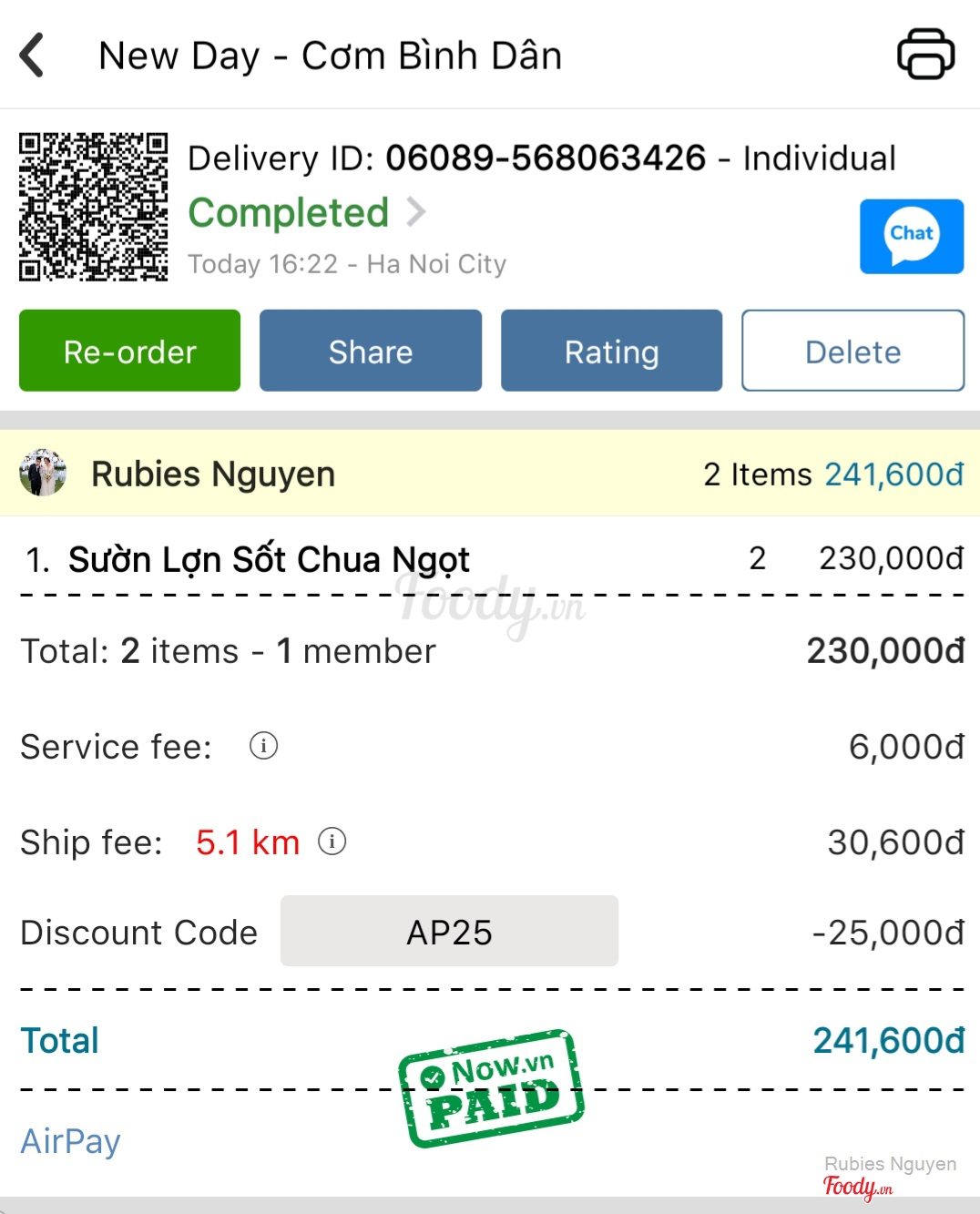Screen dimensions: 980x1214
Task: Print this order receipt
Action: [x=925, y=54]
